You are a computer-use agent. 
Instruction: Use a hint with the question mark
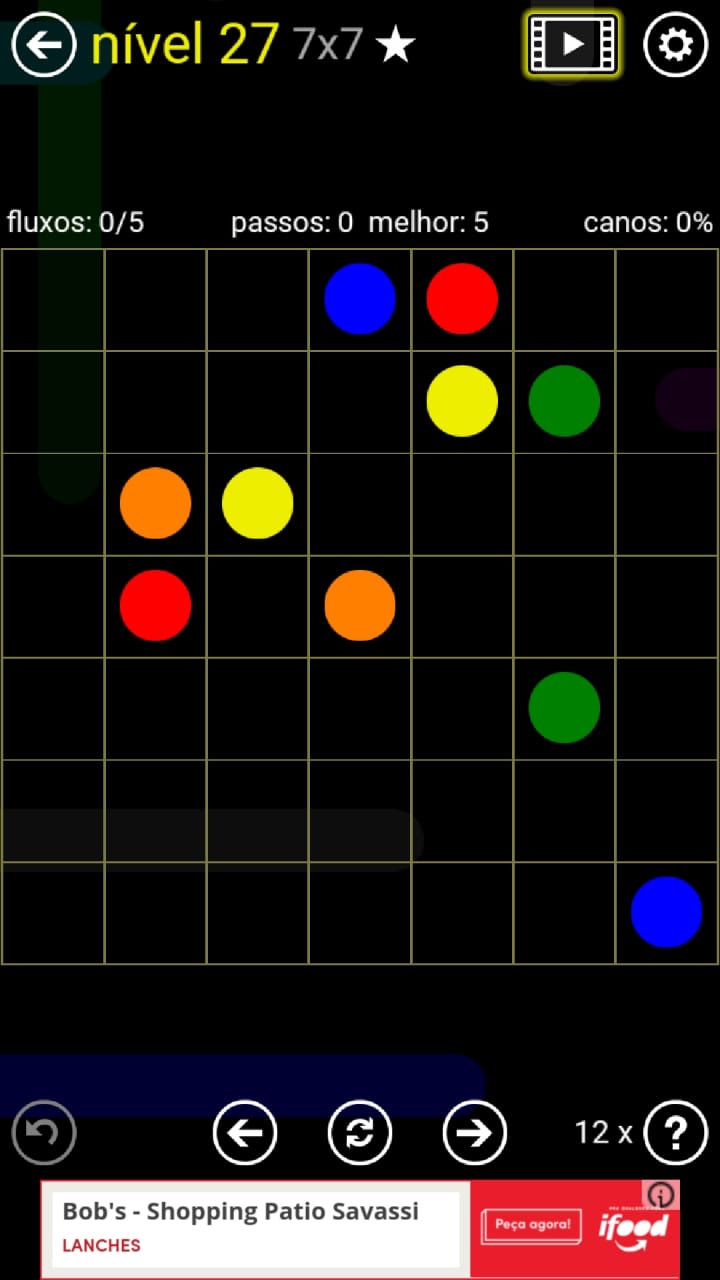coord(676,1132)
